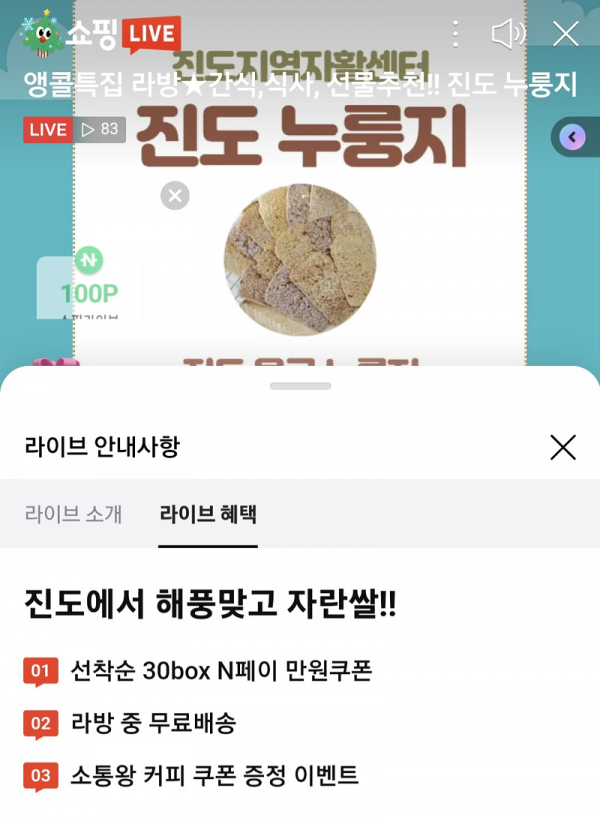The height and width of the screenshot is (824, 600).
Task: Dismiss the 100P point banner
Action: point(175,195)
